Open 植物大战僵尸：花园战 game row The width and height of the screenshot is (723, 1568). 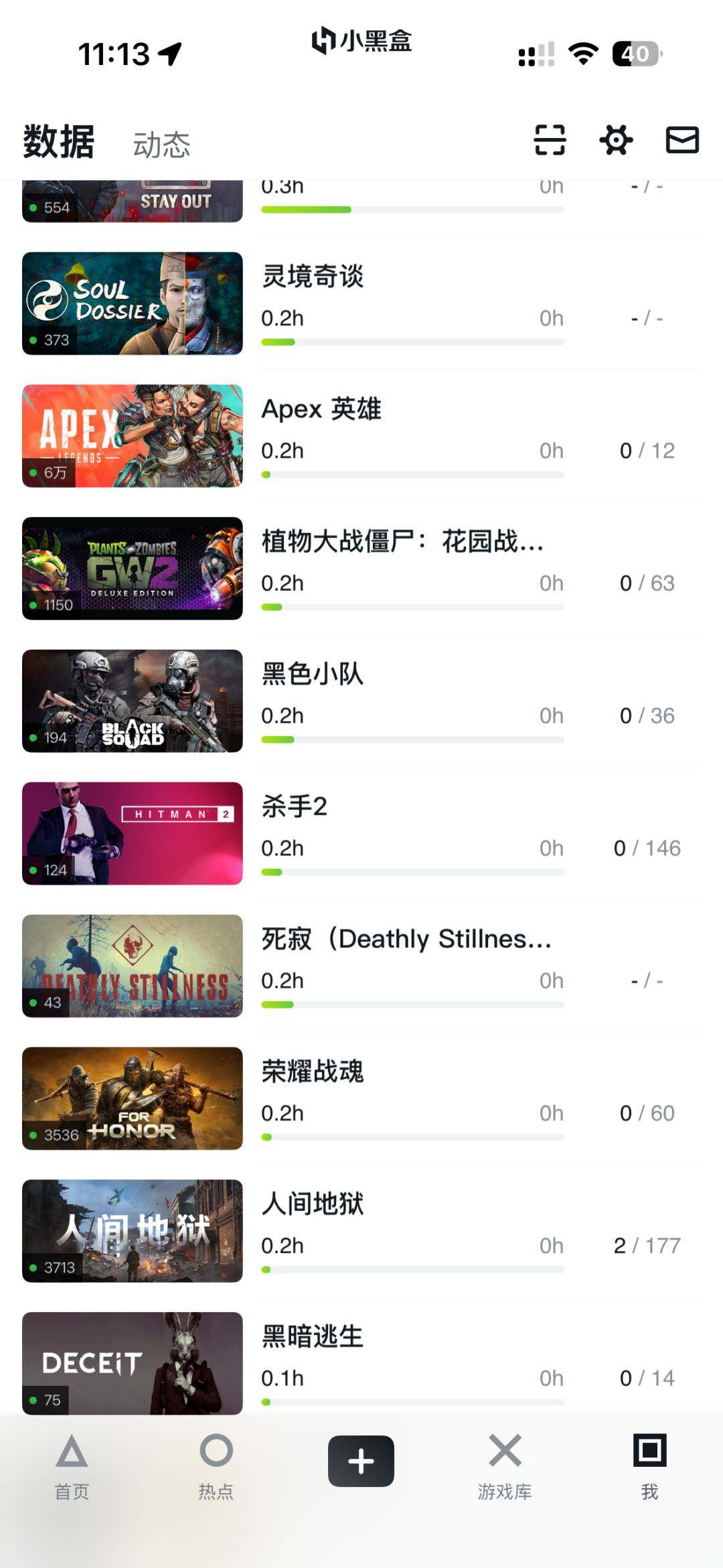coord(361,568)
